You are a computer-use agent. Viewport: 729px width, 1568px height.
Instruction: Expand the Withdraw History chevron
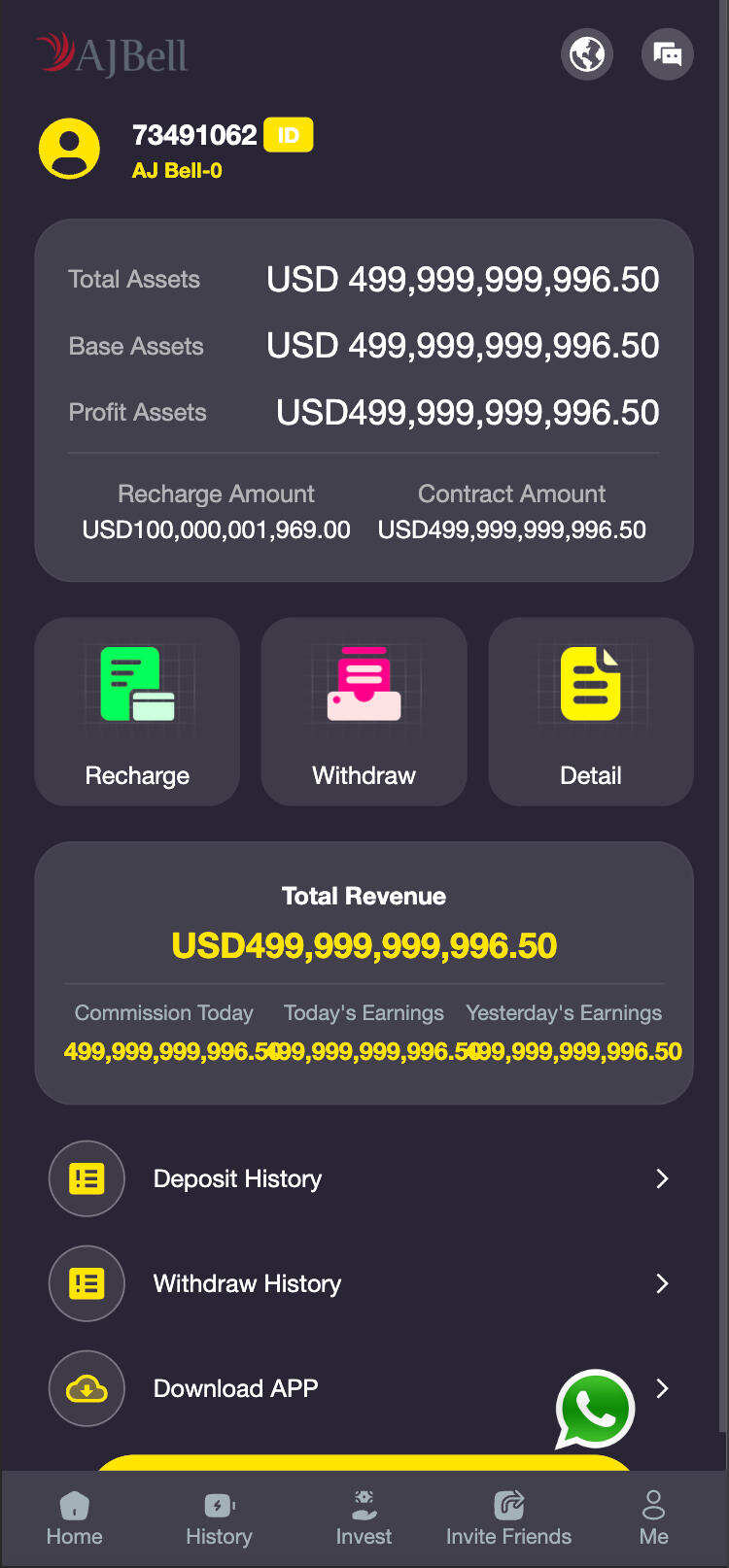point(663,1283)
